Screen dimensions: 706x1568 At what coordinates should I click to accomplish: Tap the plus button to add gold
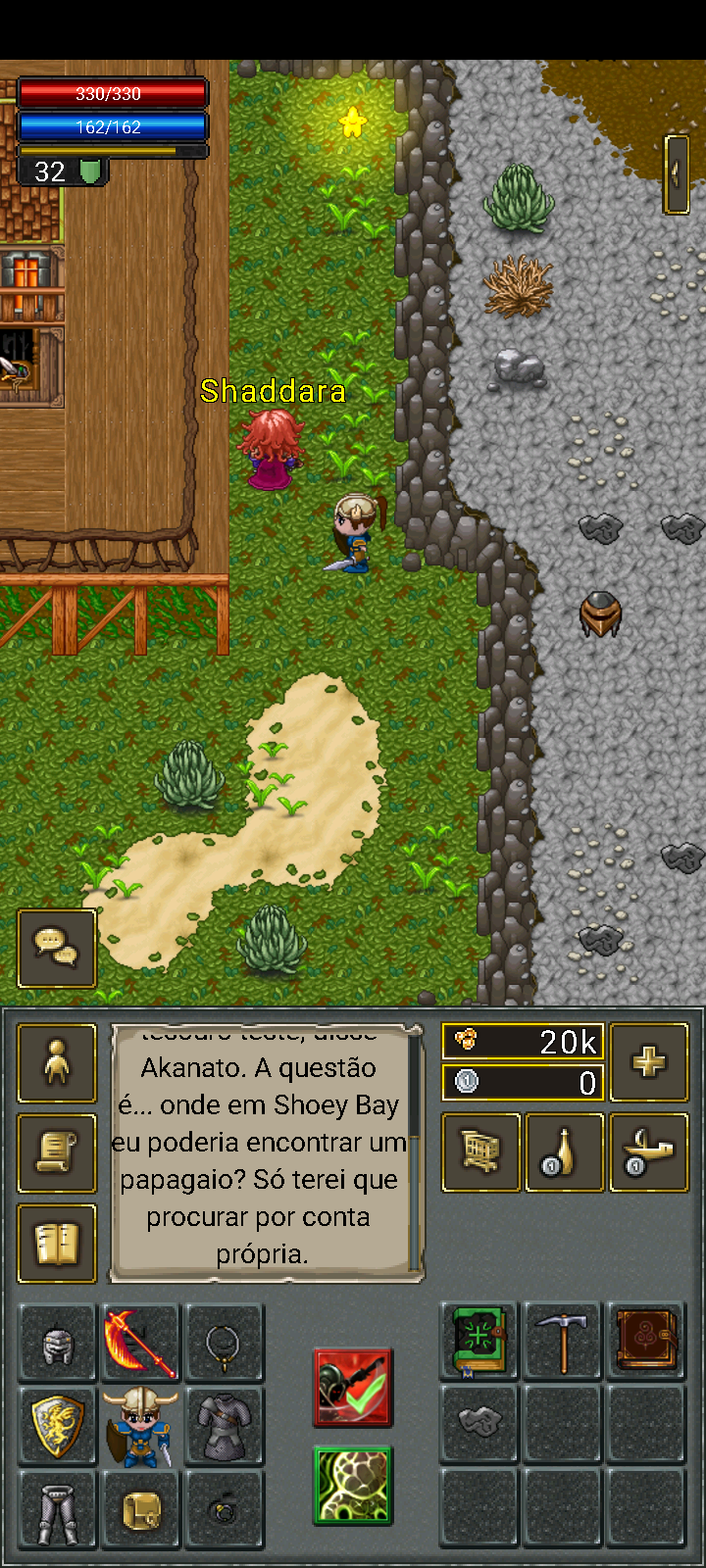tap(648, 1062)
